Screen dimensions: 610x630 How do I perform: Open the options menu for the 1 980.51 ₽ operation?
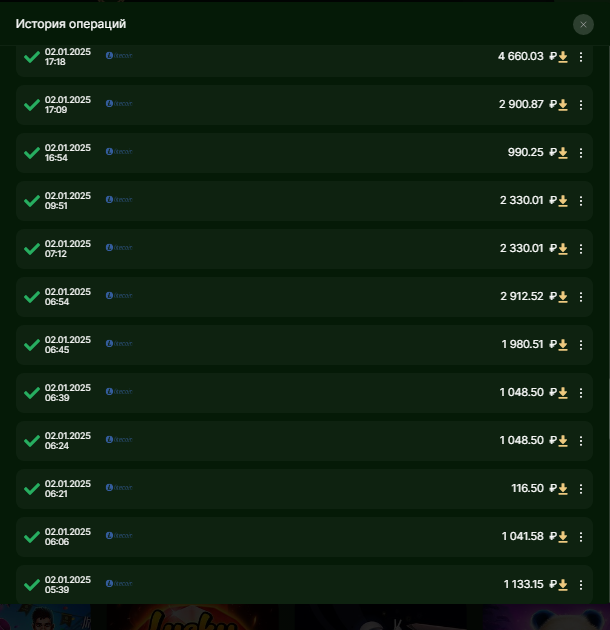click(581, 345)
